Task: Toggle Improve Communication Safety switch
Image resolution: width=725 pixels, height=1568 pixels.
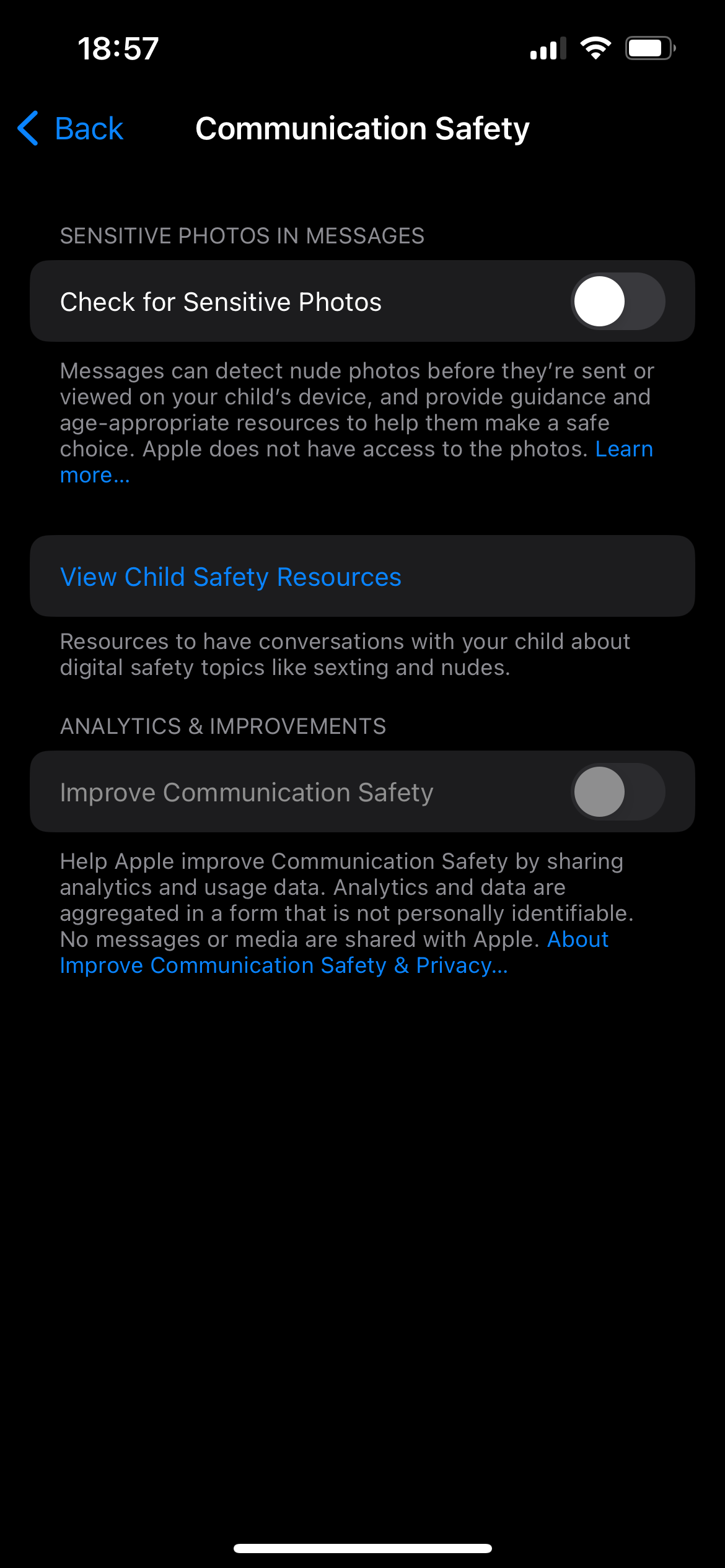Action: pos(617,792)
